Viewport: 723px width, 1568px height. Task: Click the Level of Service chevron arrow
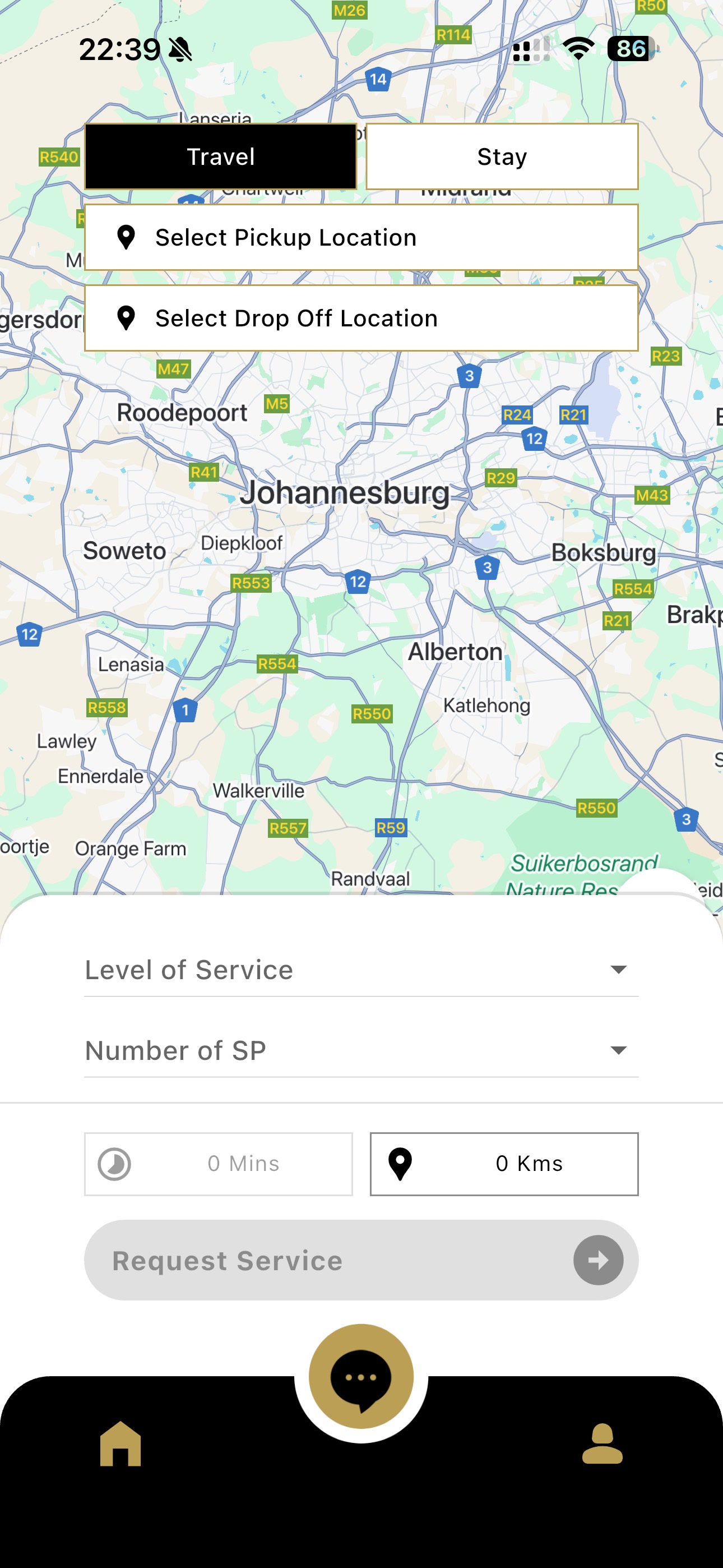[x=618, y=969]
